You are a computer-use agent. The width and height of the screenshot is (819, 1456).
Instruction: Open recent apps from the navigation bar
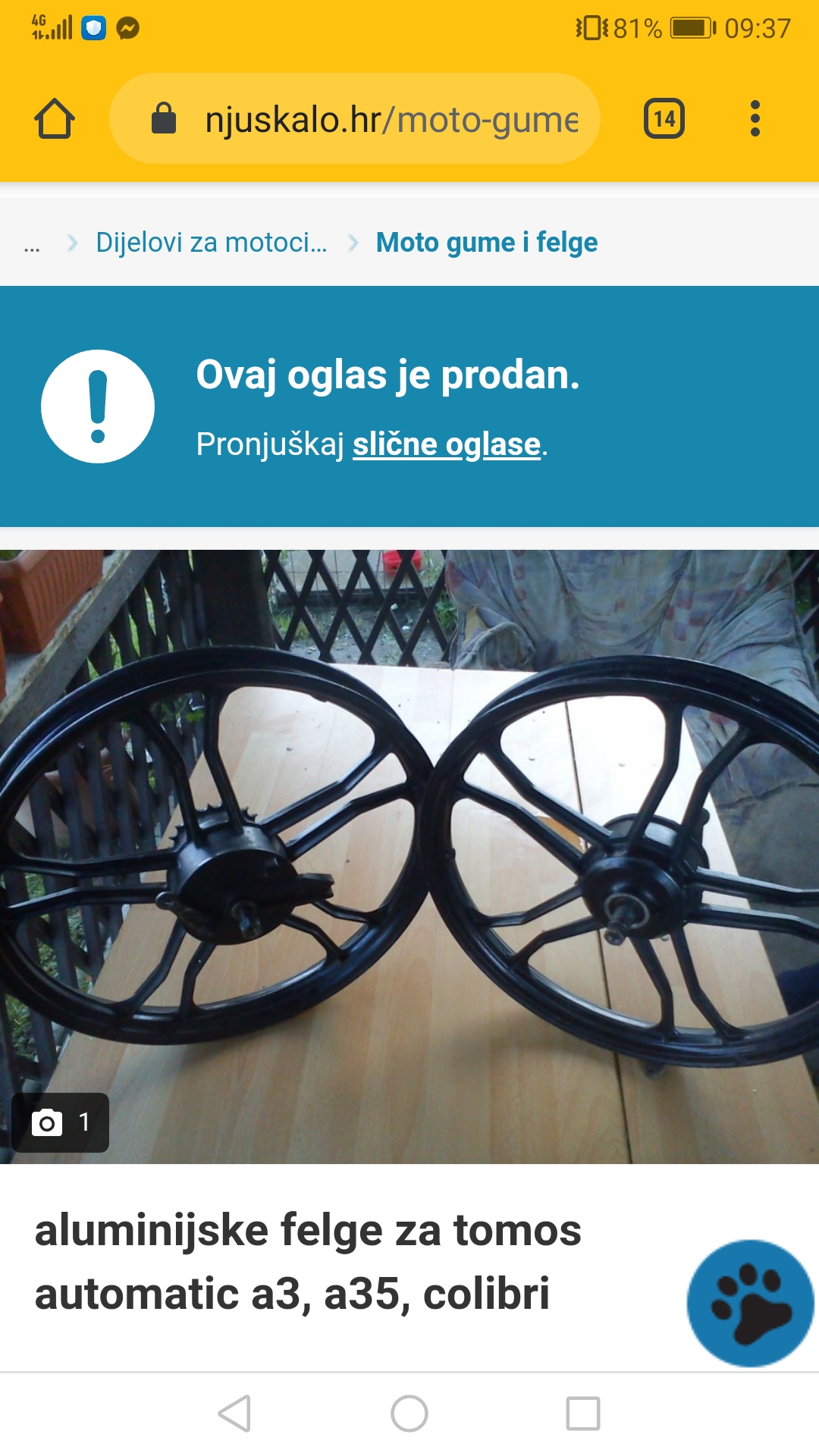(x=583, y=1414)
